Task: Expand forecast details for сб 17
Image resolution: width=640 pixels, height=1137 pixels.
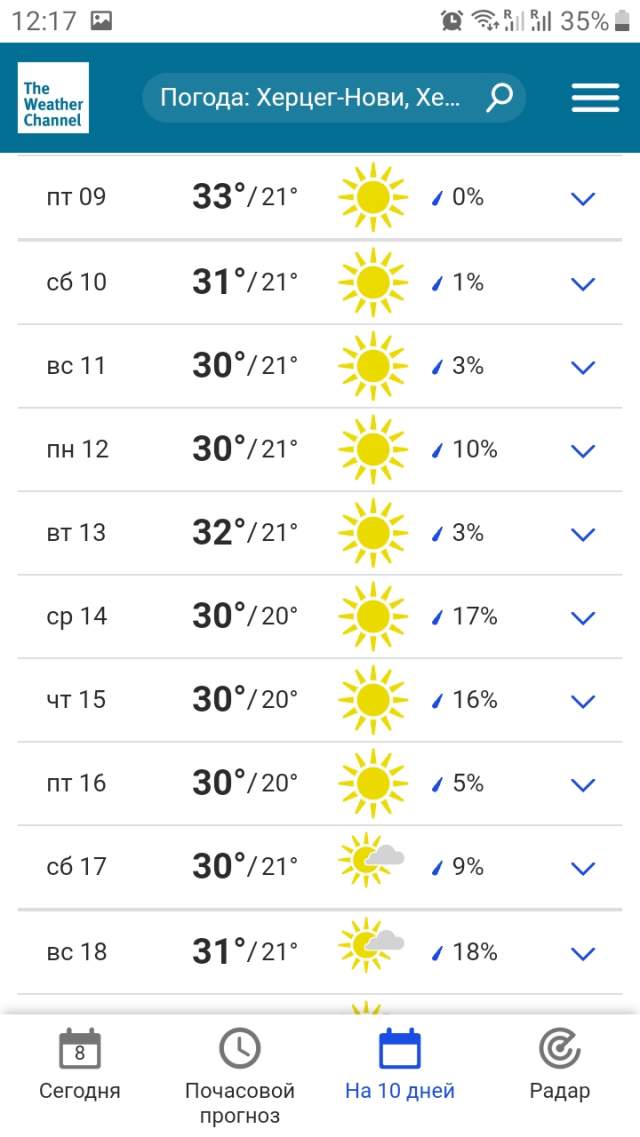Action: pos(582,867)
